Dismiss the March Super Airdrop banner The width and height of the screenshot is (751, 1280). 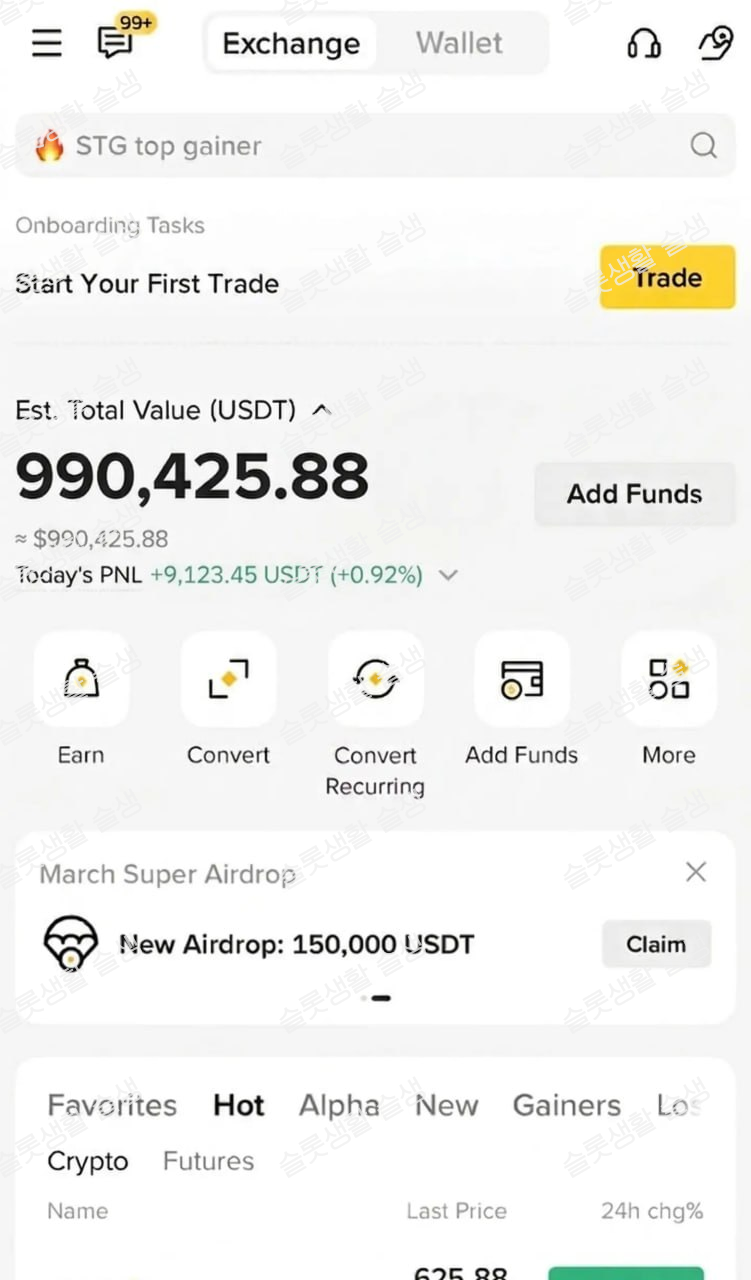696,872
